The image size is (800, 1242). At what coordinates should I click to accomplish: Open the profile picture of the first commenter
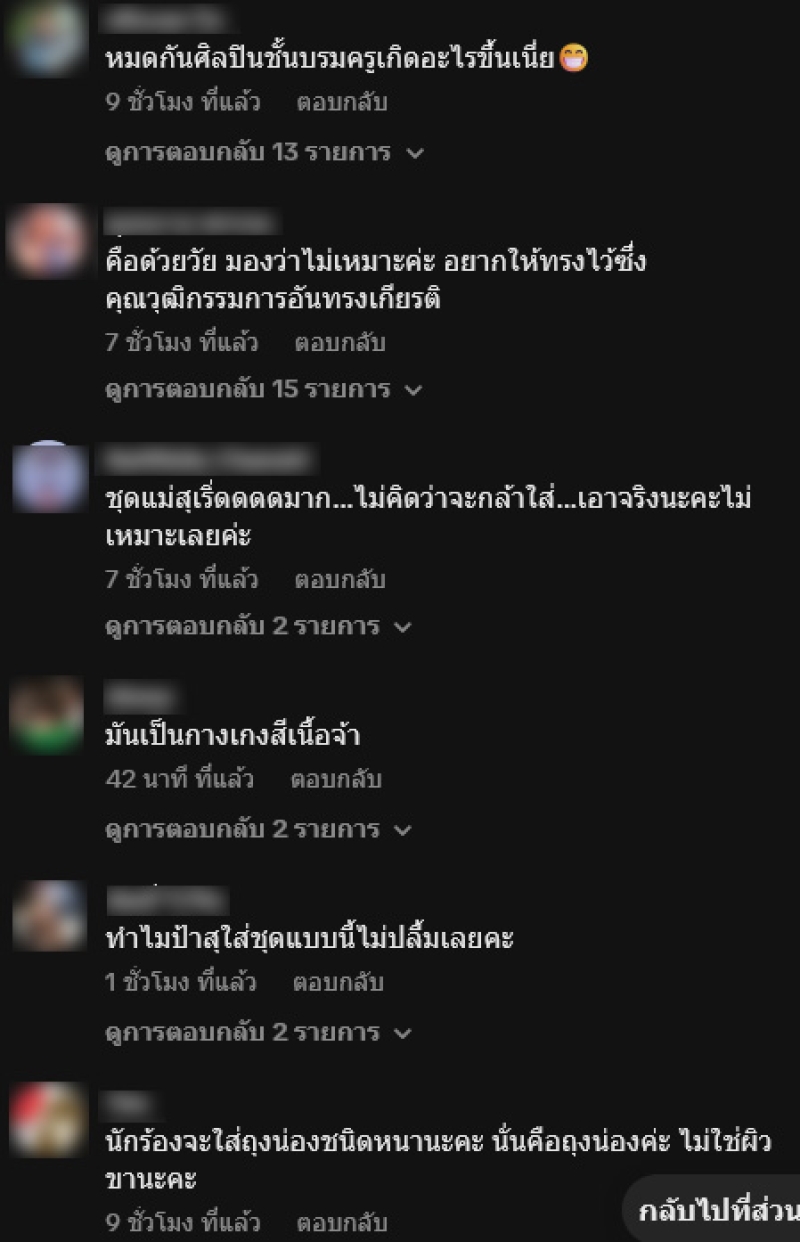pos(47,38)
